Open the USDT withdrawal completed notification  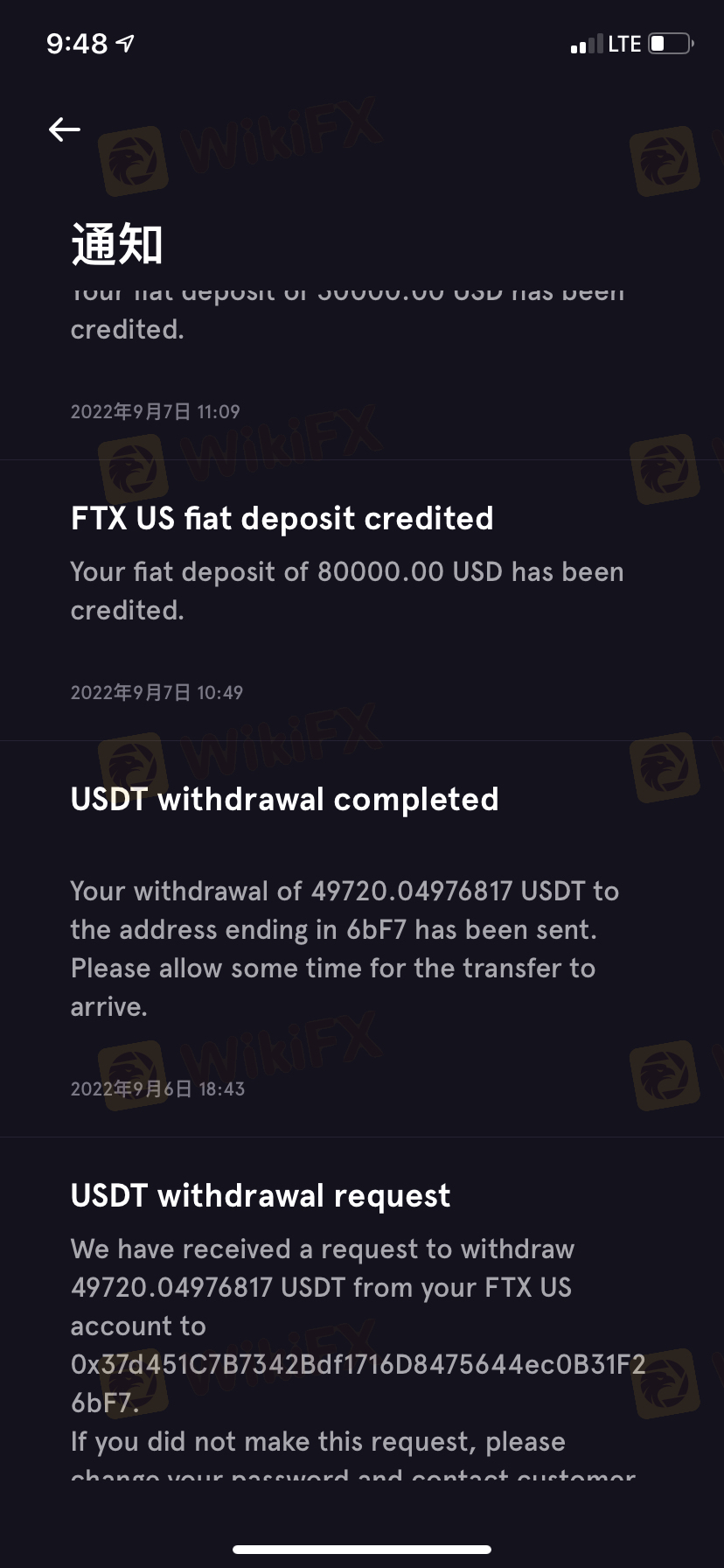(362, 939)
